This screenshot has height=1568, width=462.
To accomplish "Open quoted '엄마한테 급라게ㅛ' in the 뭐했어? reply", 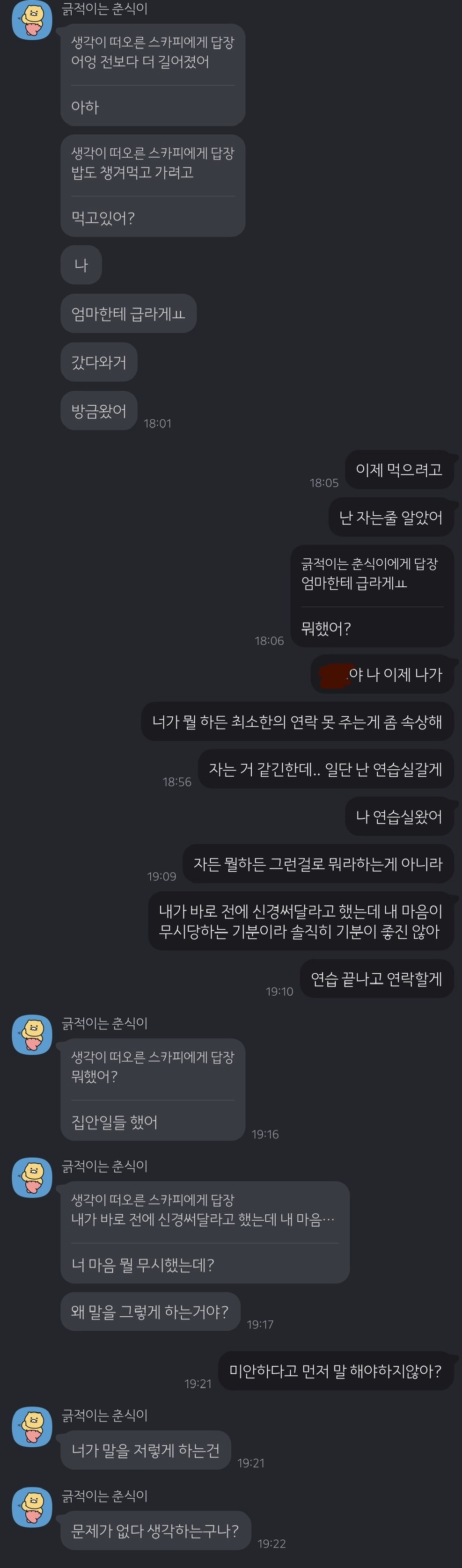I will coord(371,574).
